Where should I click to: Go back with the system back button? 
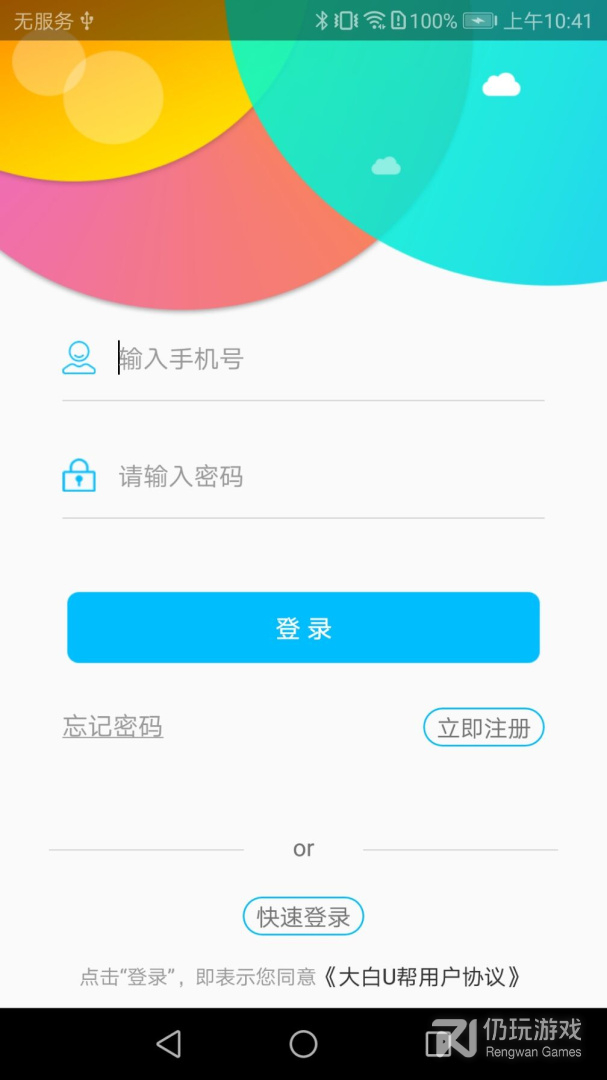coord(169,1044)
